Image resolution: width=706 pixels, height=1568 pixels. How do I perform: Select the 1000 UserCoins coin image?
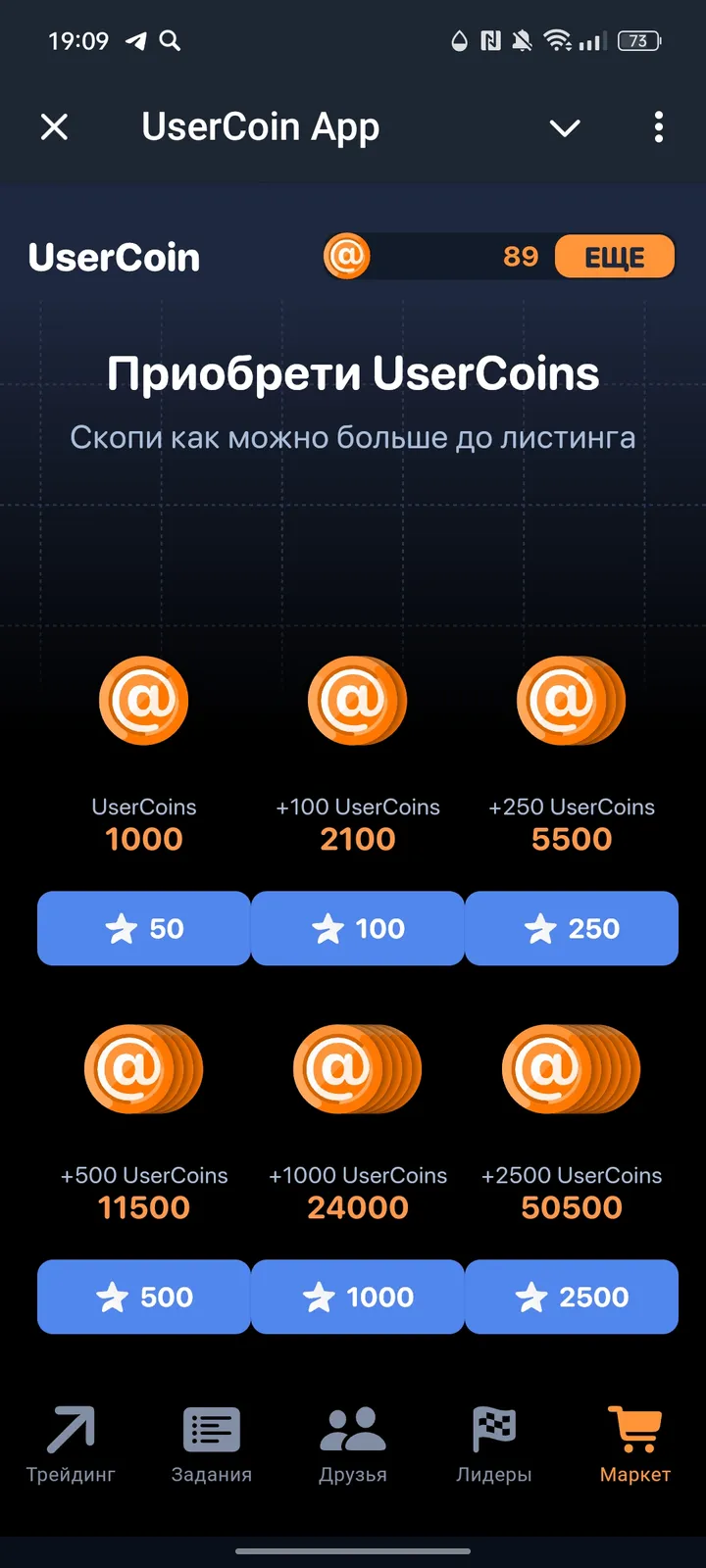(x=143, y=700)
